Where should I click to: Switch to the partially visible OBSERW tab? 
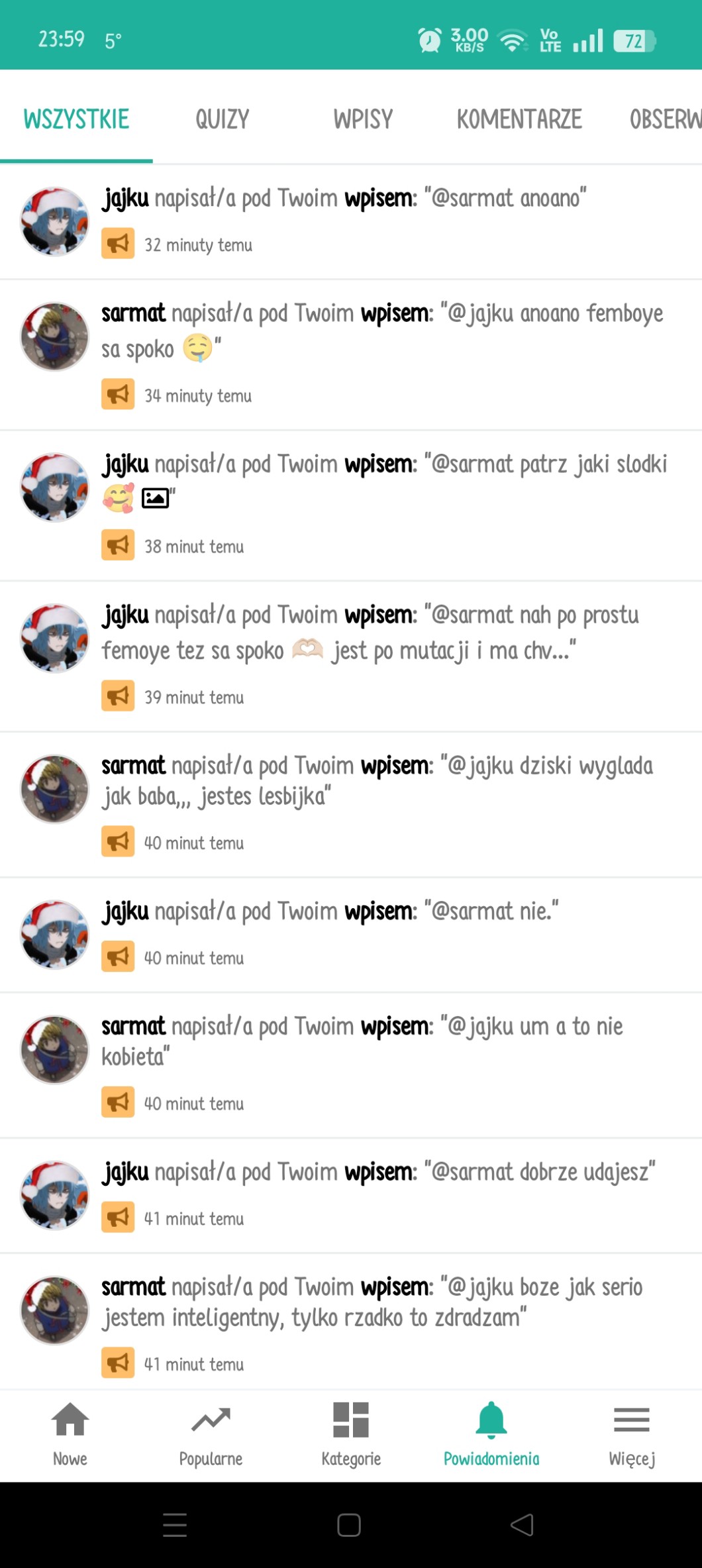[x=665, y=119]
